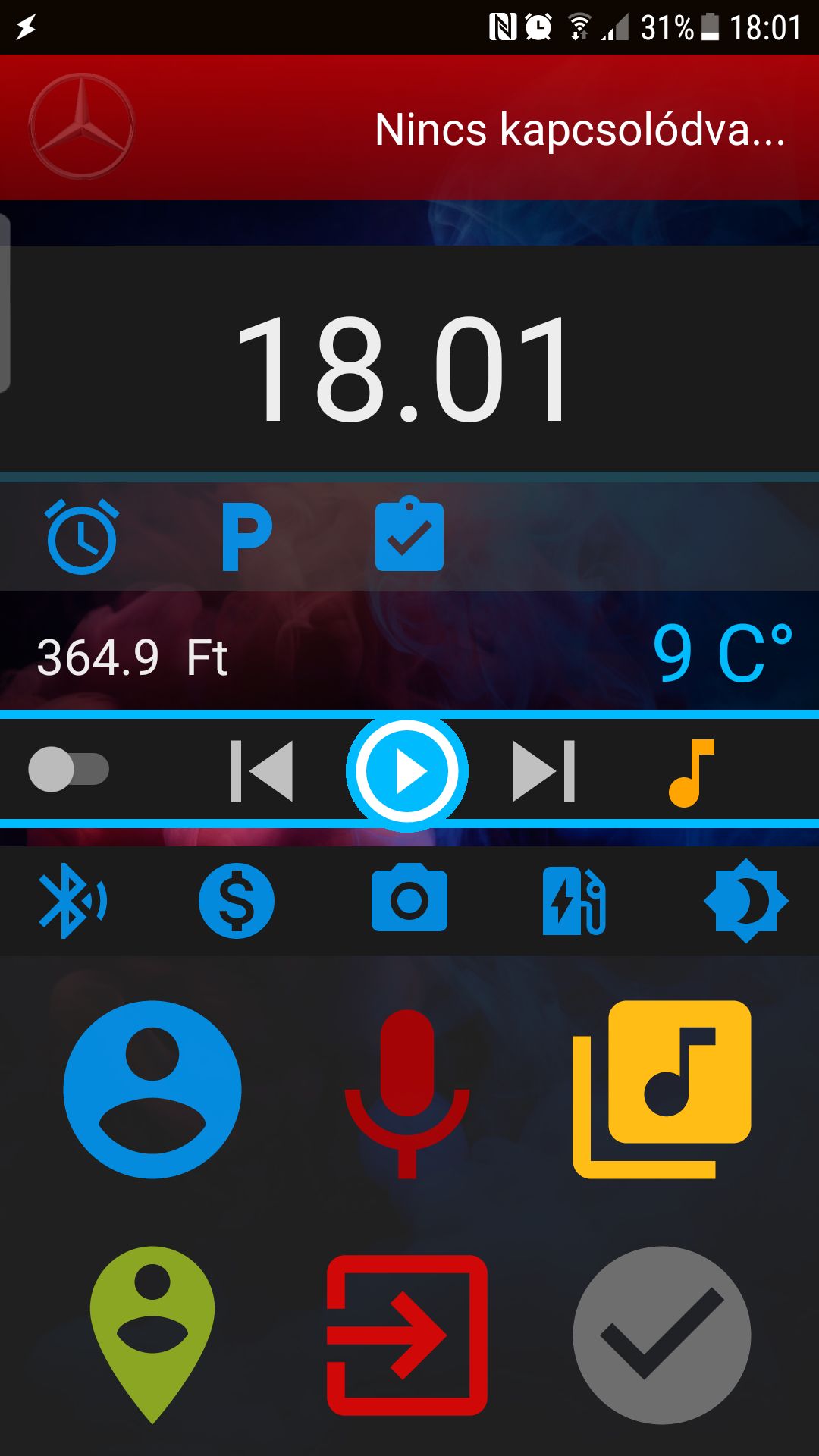Open the clipboard checklist icon
The height and width of the screenshot is (1456, 819).
coord(409,533)
